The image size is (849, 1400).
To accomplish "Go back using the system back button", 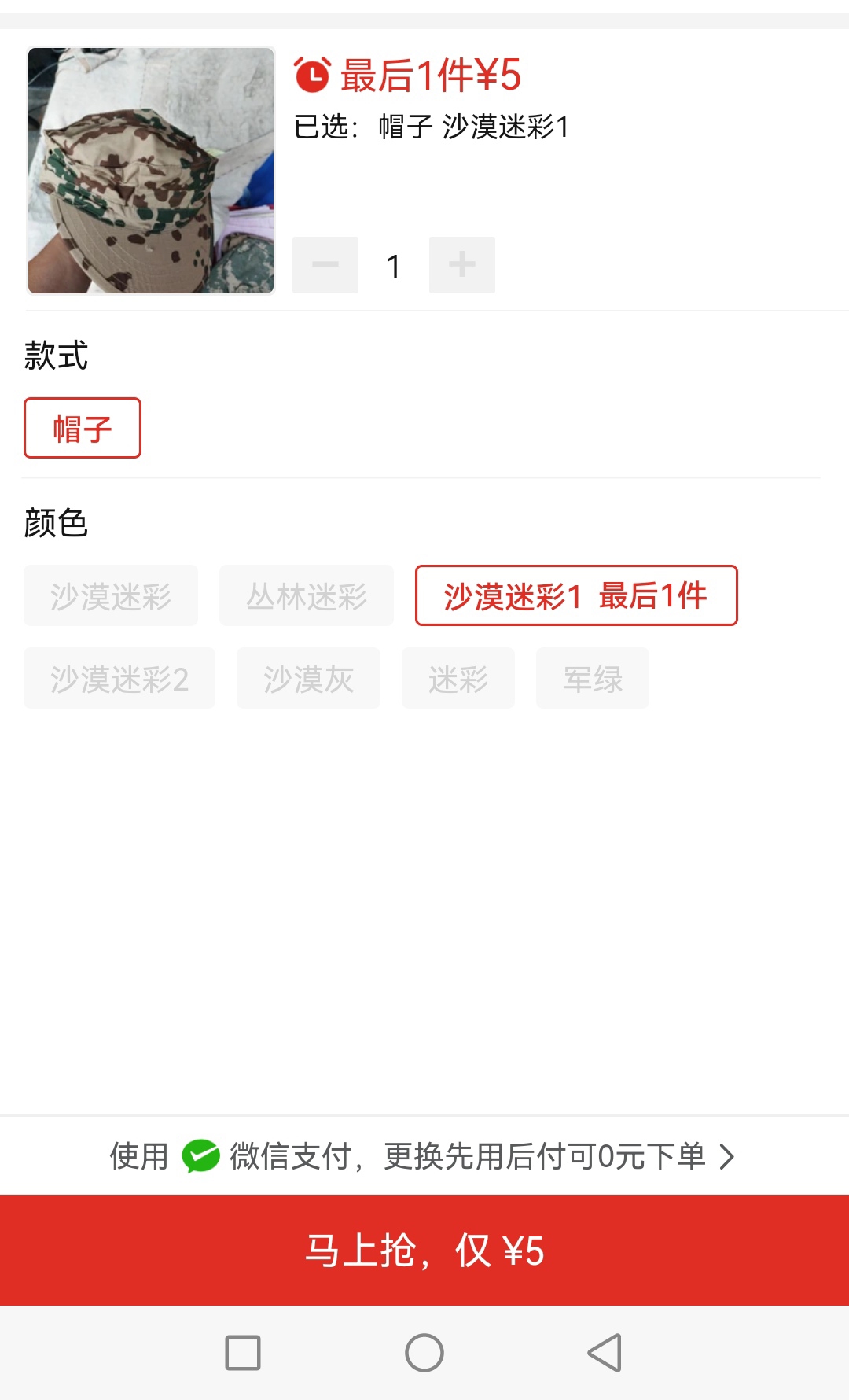I will click(605, 1353).
